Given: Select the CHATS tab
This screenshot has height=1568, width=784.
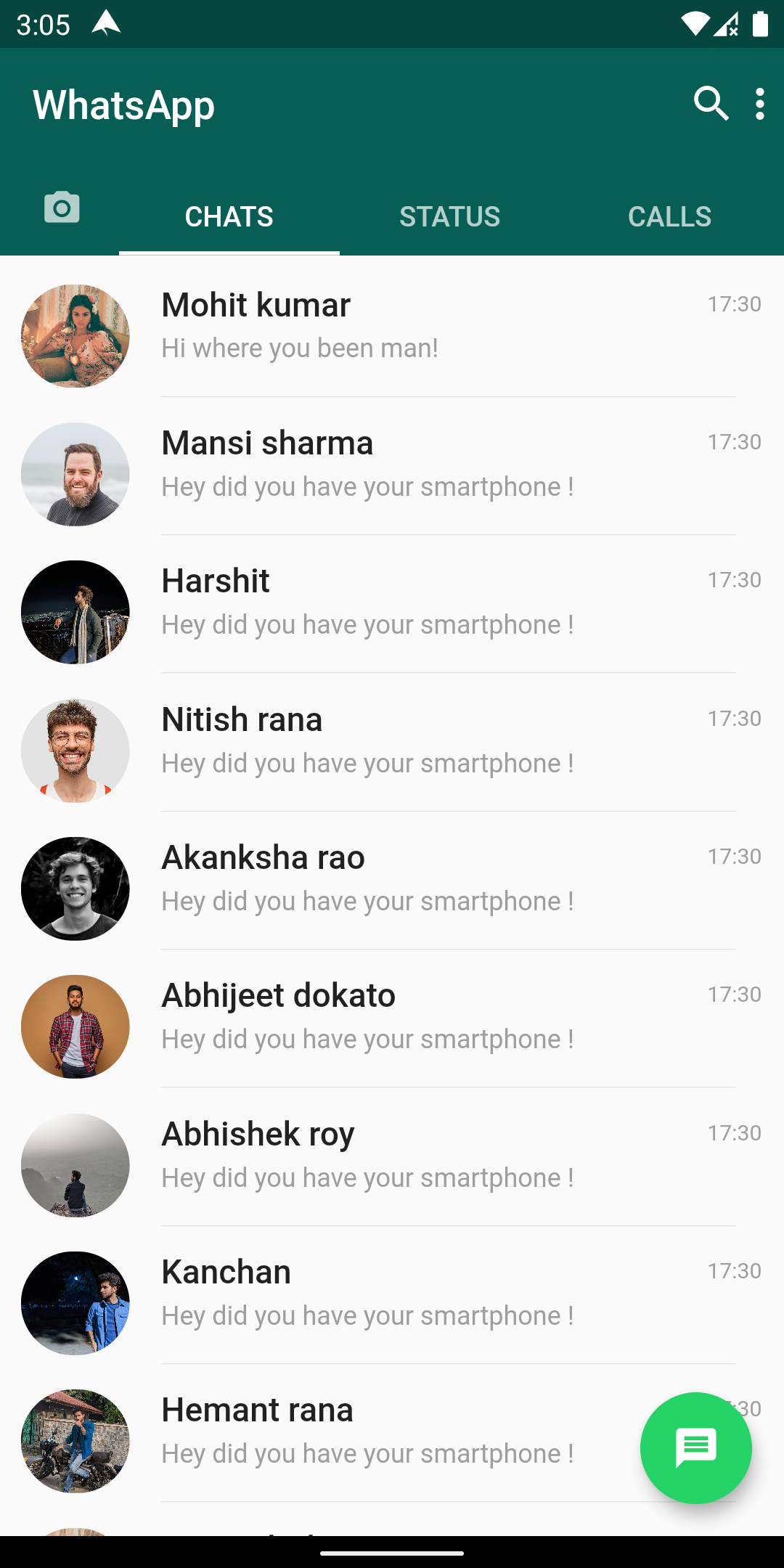Looking at the screenshot, I should click(x=229, y=216).
